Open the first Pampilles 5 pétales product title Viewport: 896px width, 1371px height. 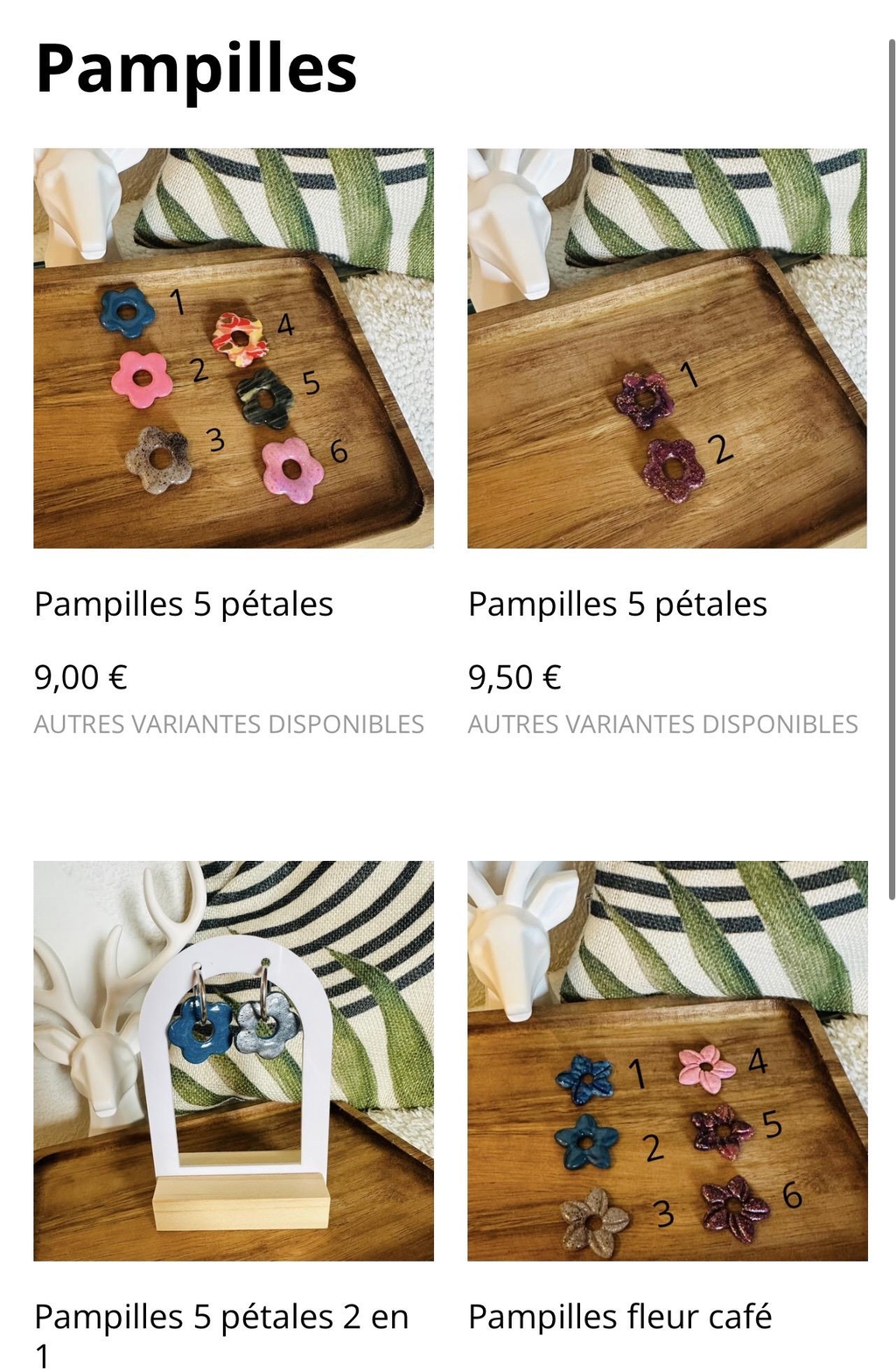(183, 602)
